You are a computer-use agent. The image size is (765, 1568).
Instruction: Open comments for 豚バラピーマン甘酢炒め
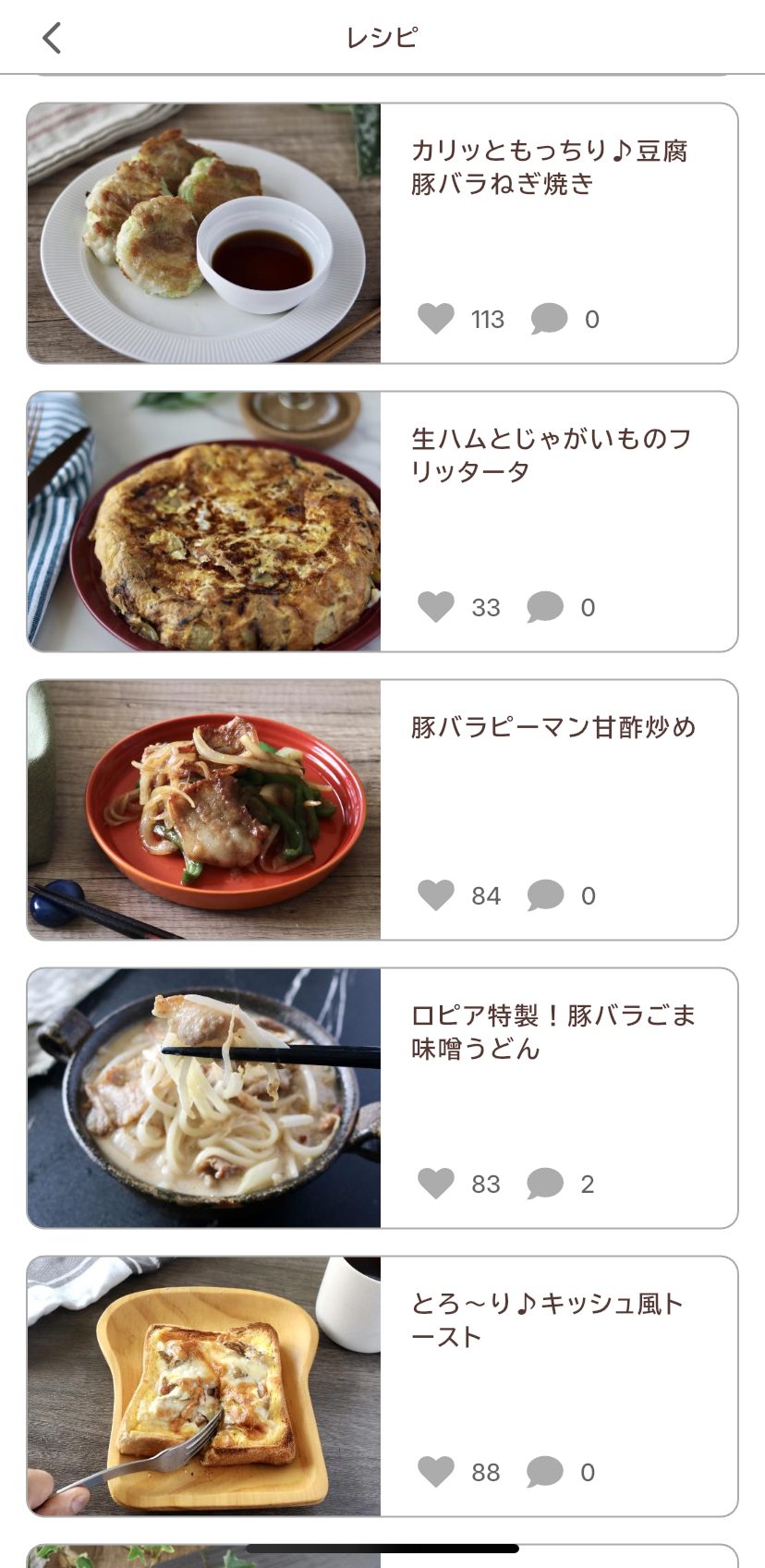[545, 896]
